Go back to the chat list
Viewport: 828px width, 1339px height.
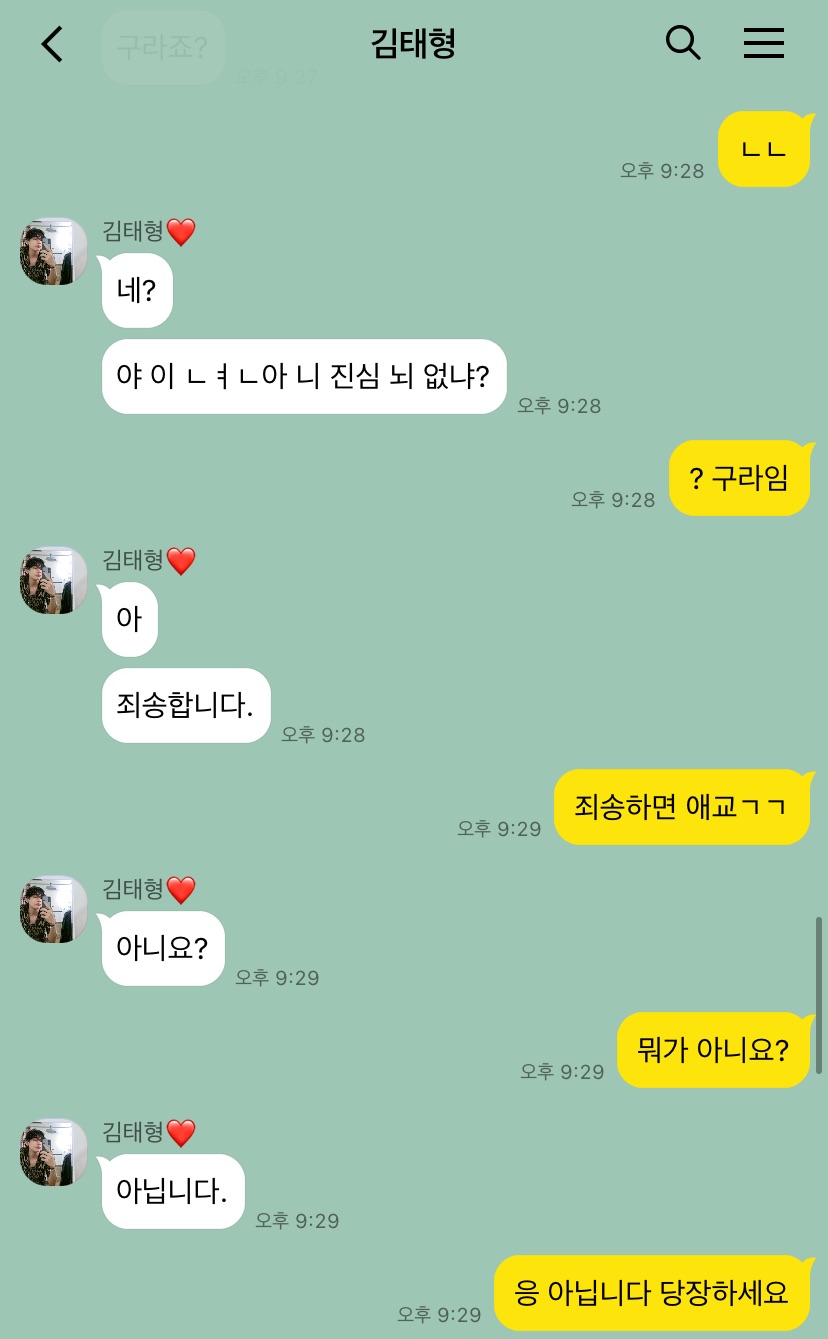click(x=52, y=44)
